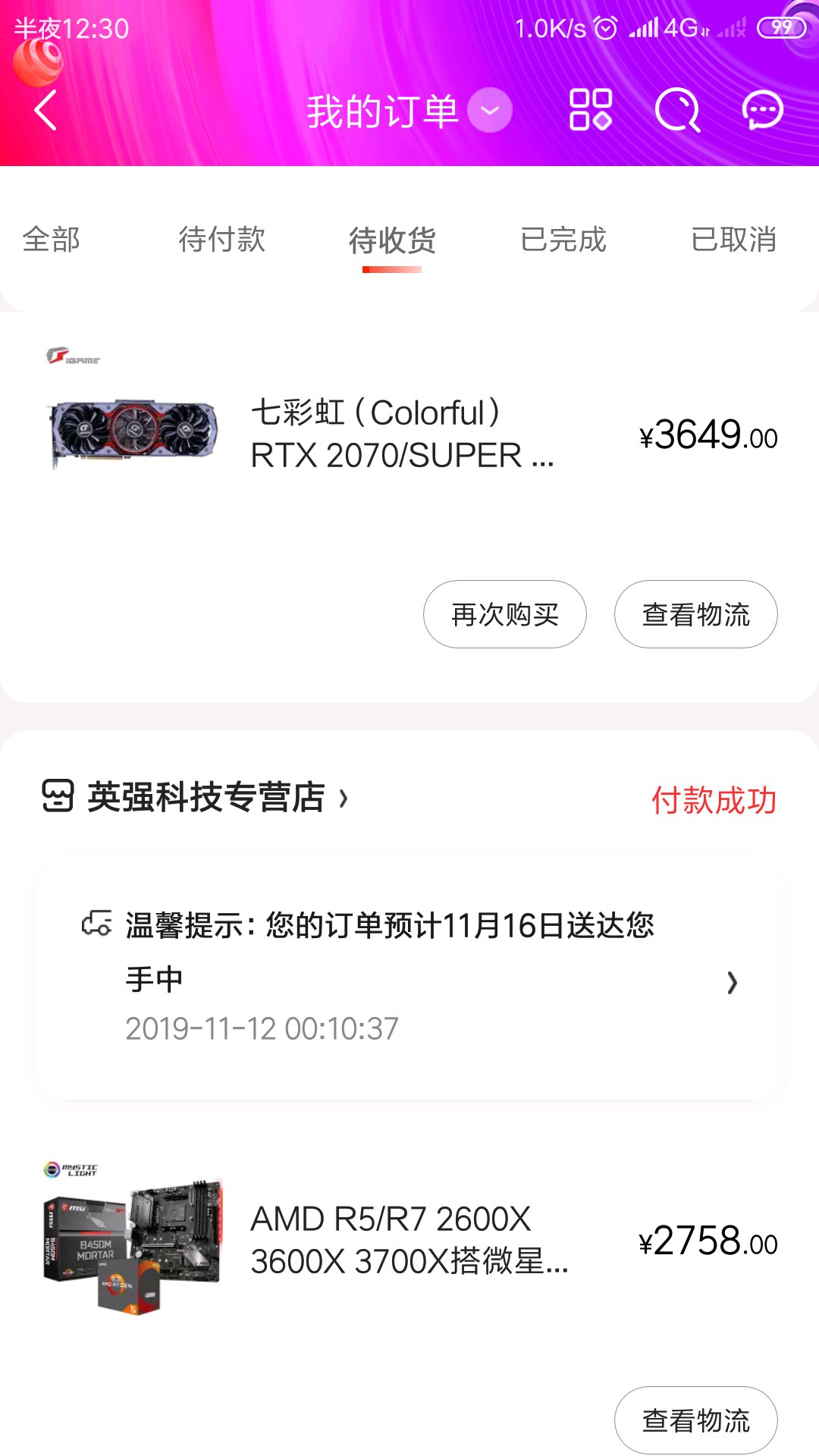This screenshot has height=1456, width=819.
Task: Select the 待收货 tab
Action: tap(392, 241)
